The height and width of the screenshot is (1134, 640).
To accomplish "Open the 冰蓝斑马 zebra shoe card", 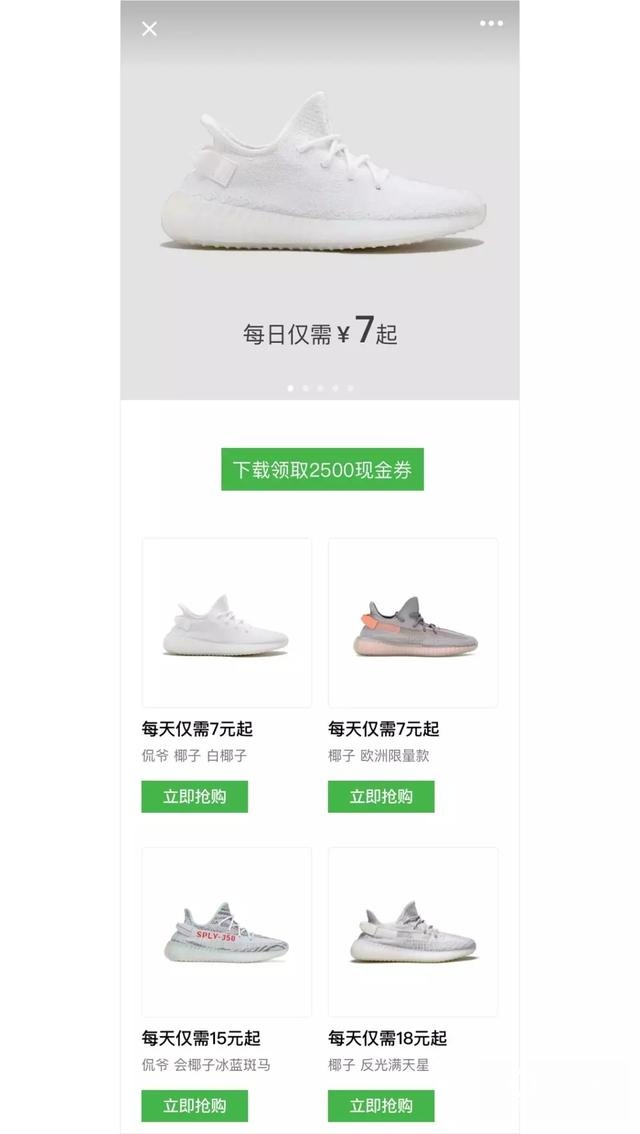I will coord(227,932).
